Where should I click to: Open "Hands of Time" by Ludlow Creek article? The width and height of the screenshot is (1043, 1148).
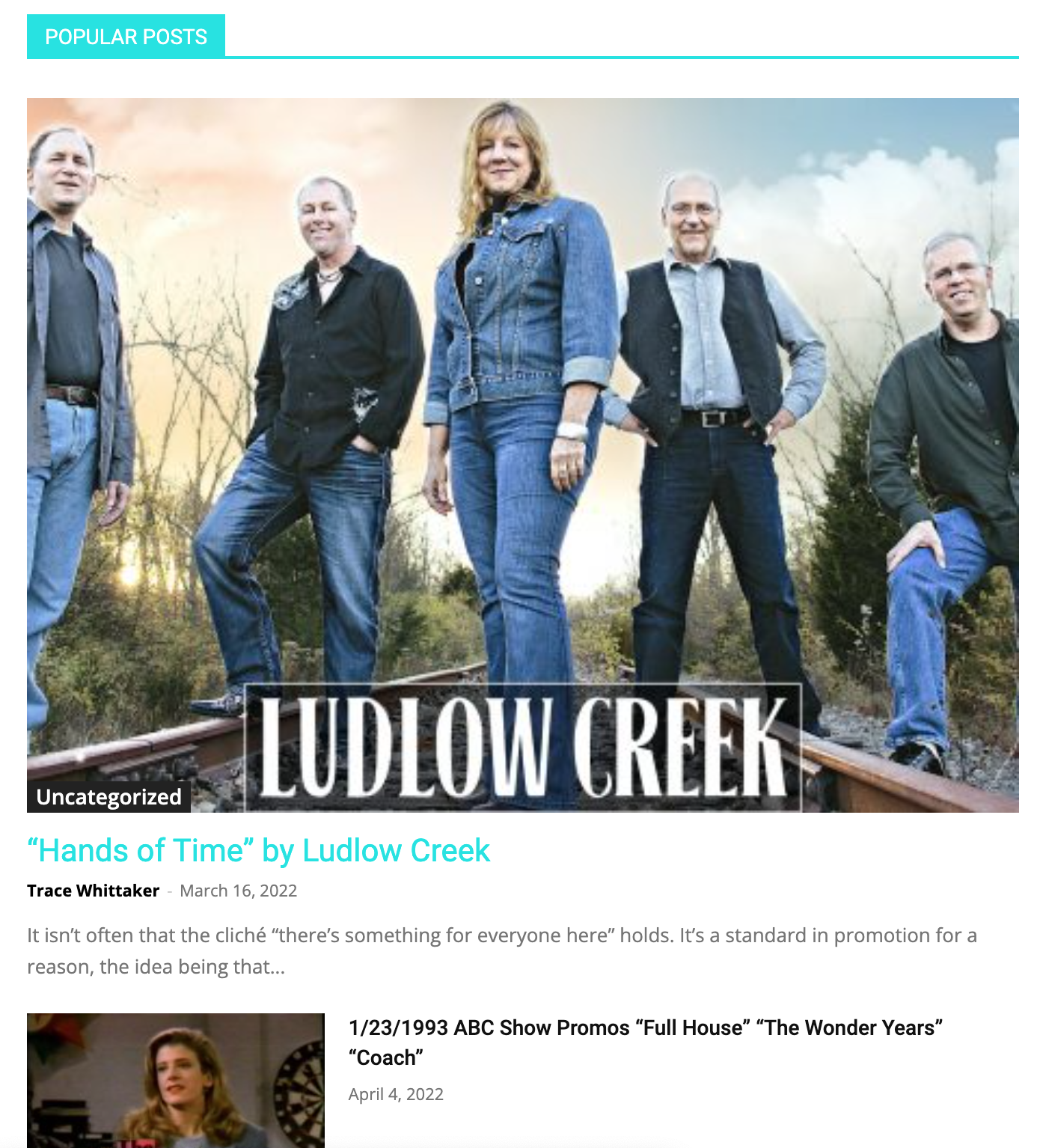[x=258, y=851]
